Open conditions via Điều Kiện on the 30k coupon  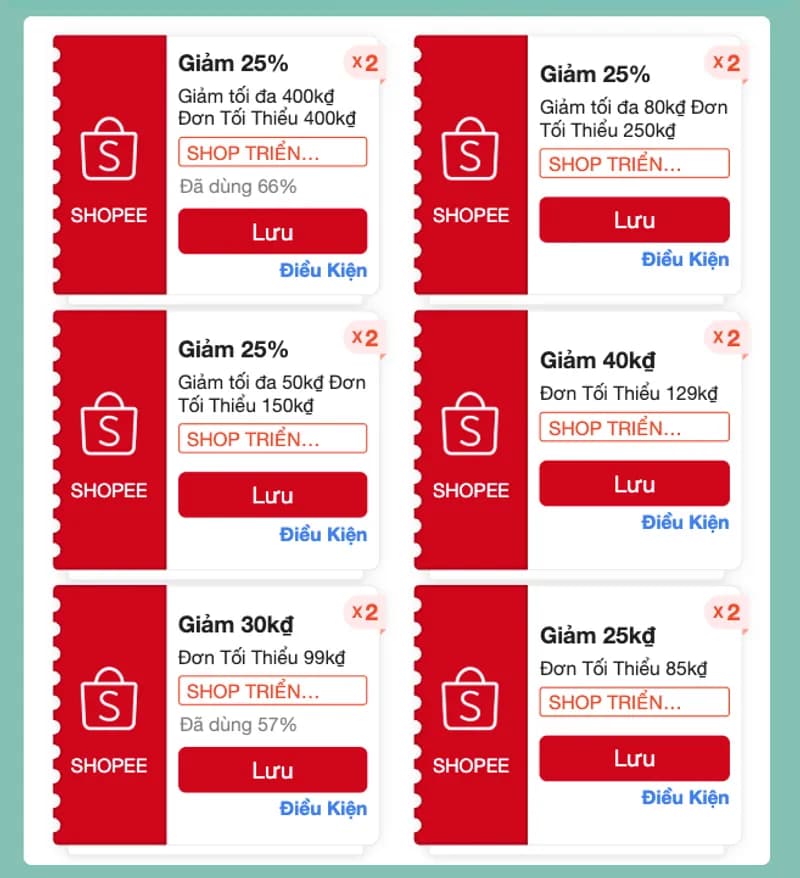323,808
